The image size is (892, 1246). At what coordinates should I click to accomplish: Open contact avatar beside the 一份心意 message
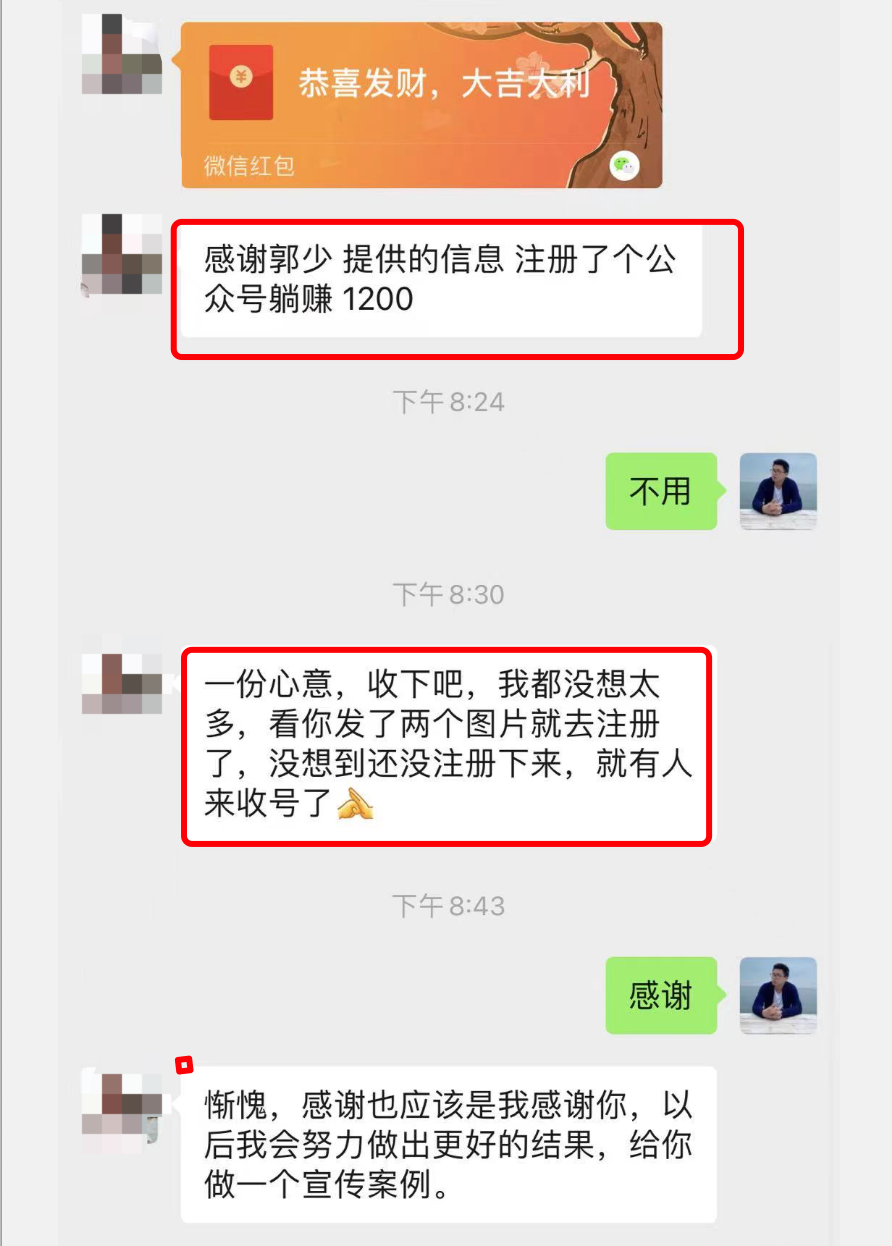click(x=122, y=683)
